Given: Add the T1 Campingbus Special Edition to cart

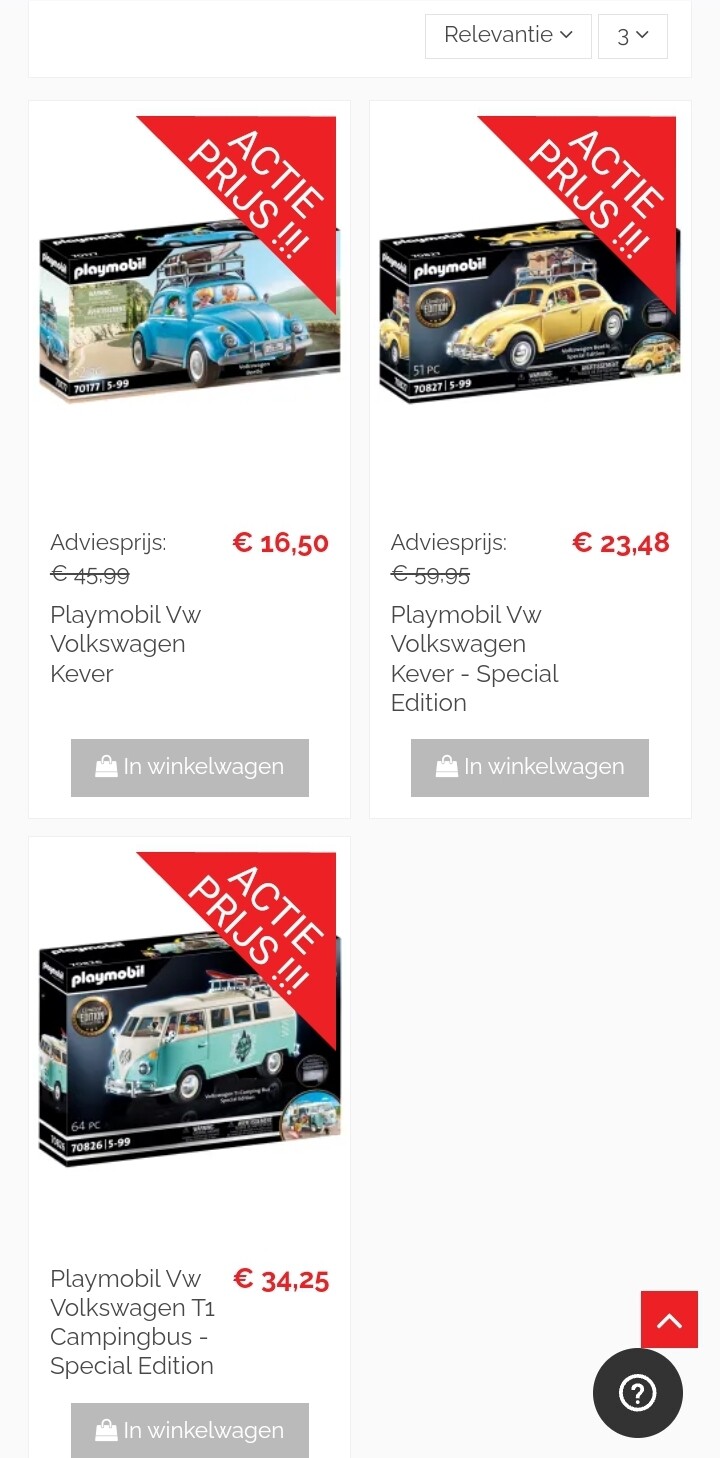Looking at the screenshot, I should (189, 1430).
